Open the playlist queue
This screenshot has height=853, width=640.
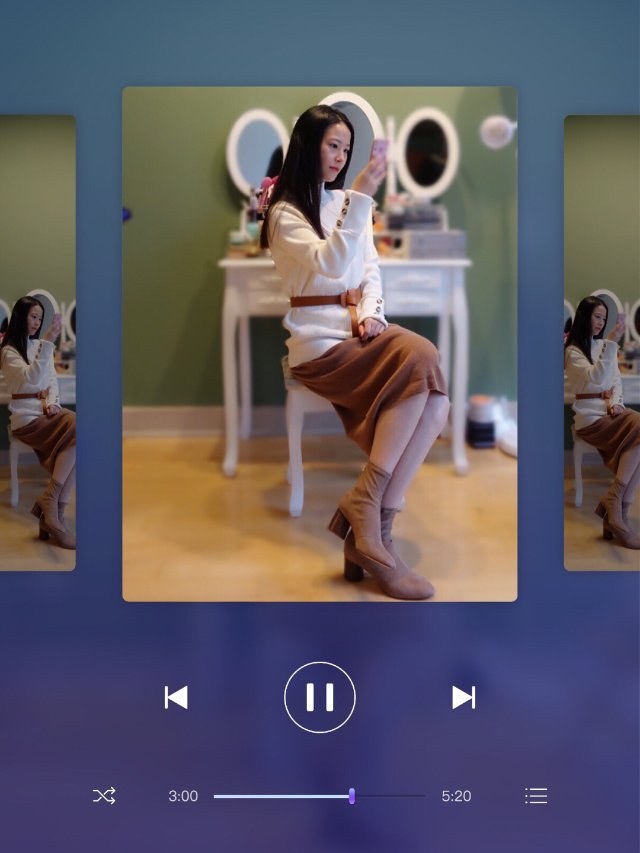pyautogui.click(x=536, y=796)
